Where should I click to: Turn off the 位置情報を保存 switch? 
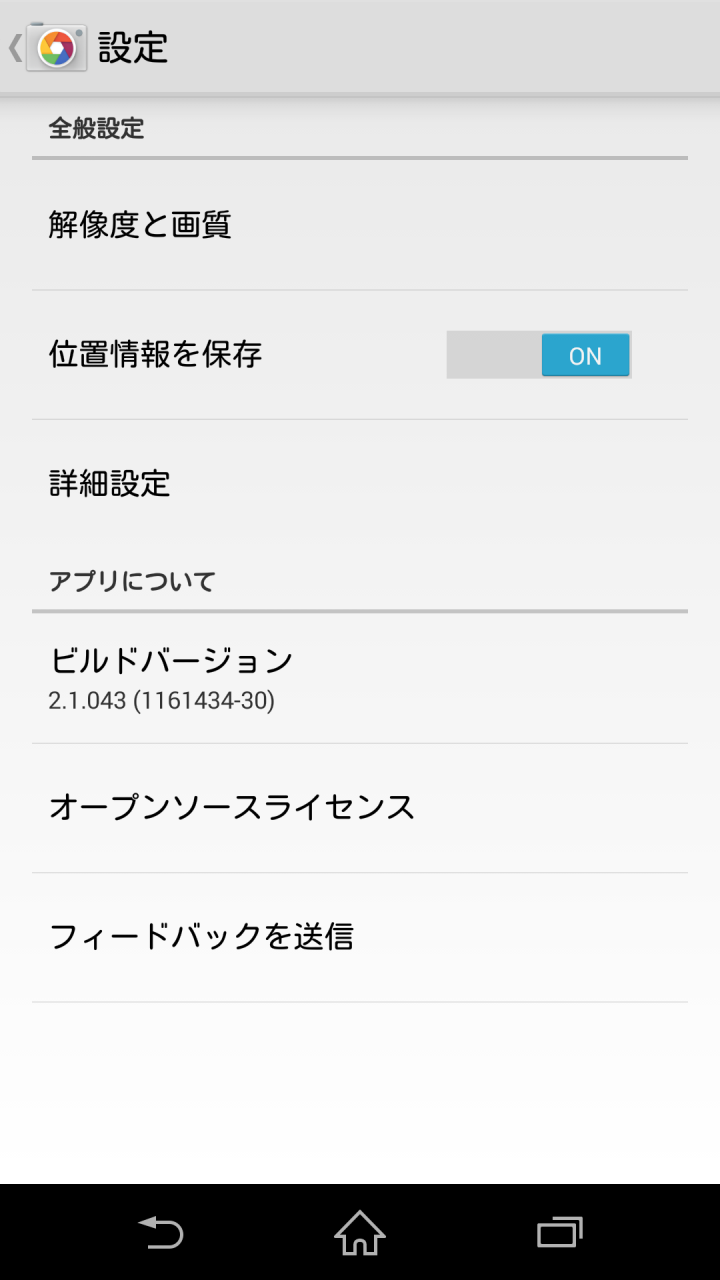(539, 355)
